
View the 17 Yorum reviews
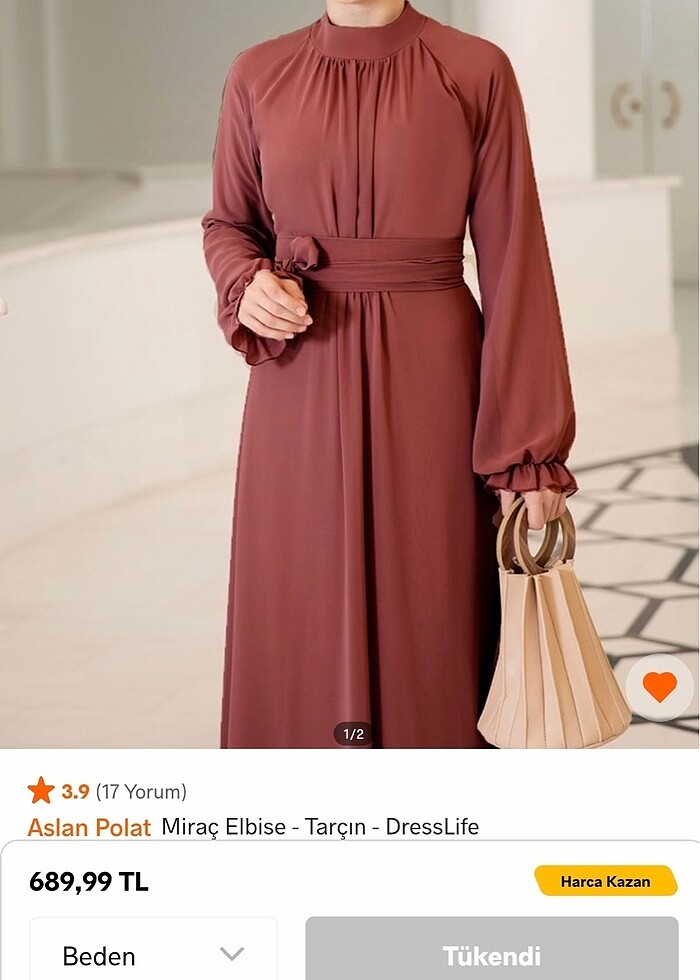pyautogui.click(x=141, y=792)
